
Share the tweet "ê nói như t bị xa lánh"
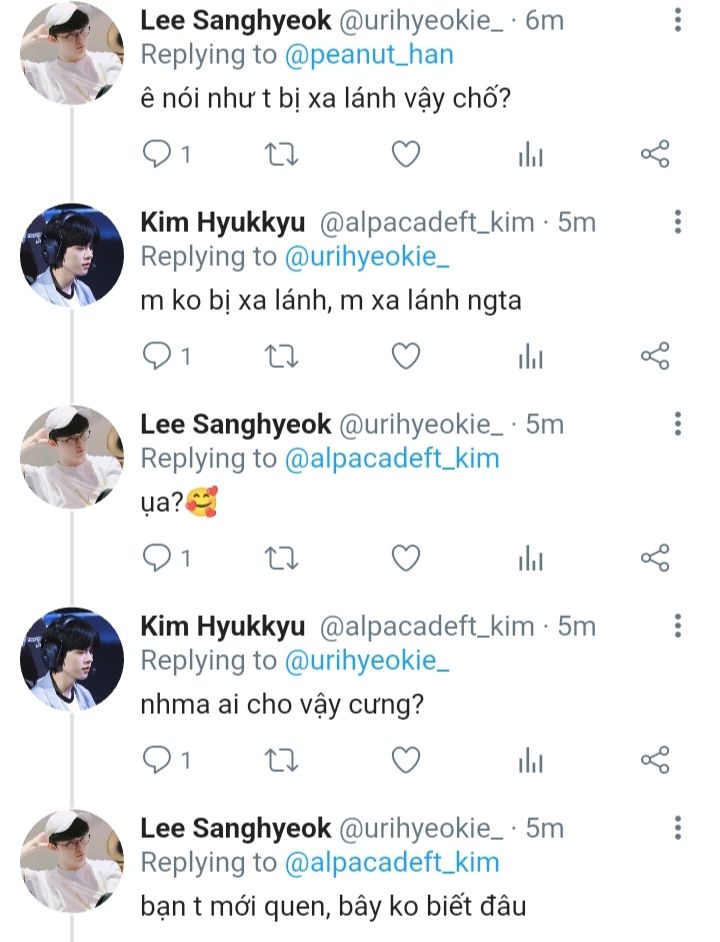[654, 155]
